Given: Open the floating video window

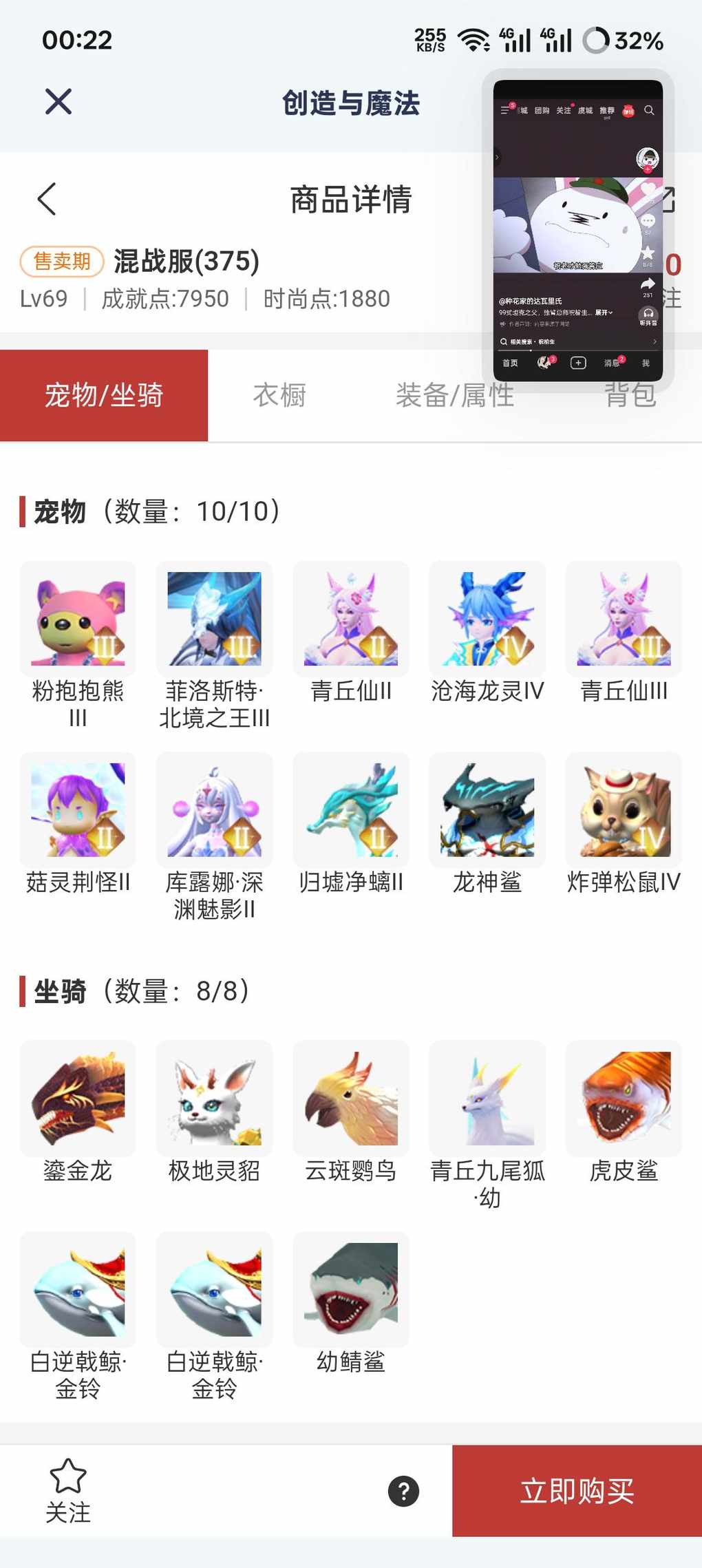Looking at the screenshot, I should [577, 231].
